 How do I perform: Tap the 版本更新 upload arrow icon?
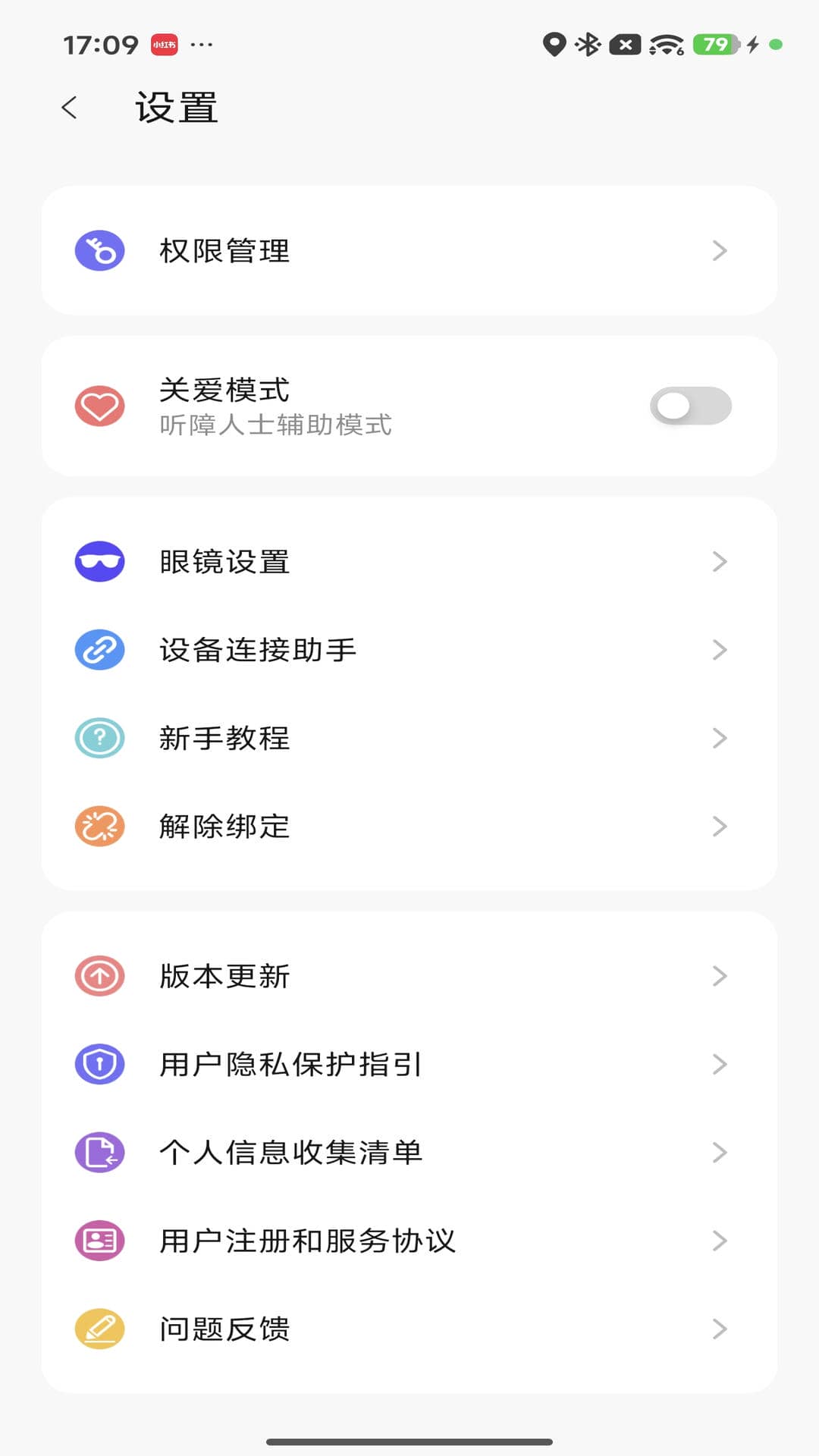point(99,976)
